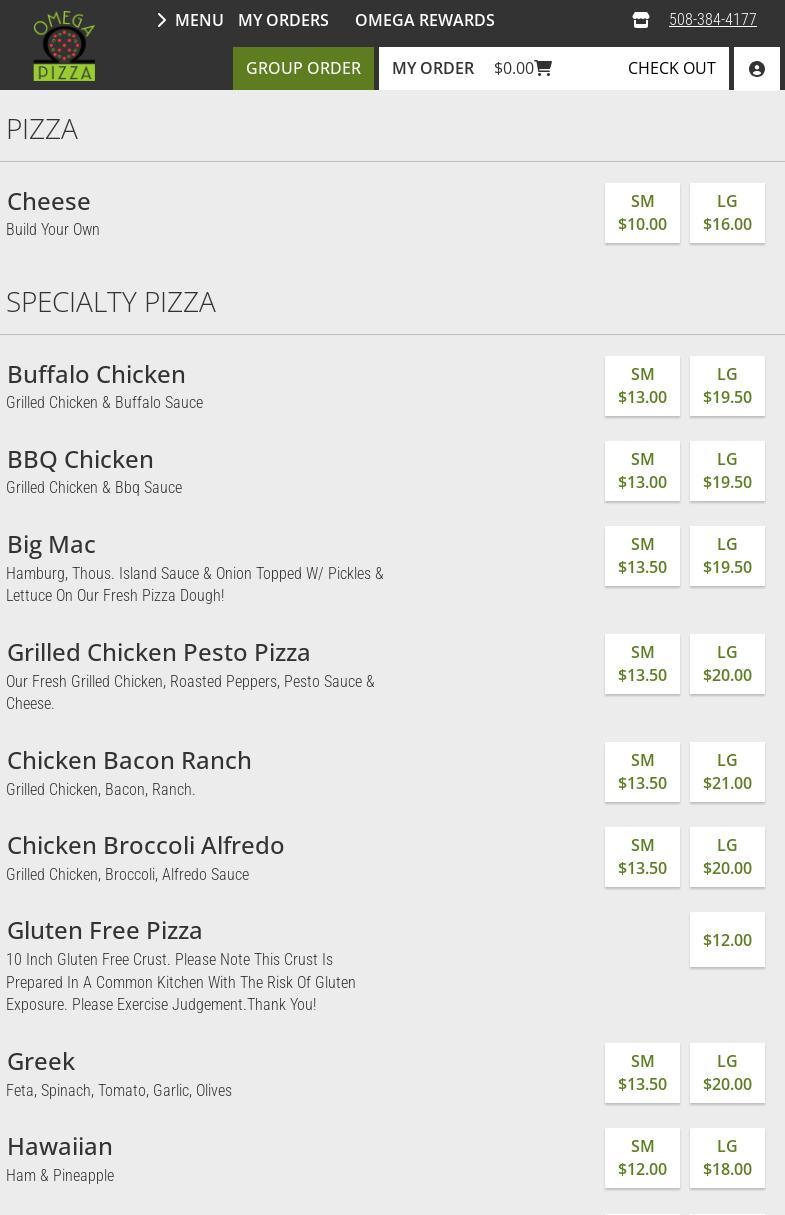Start a GROUP ORDER
Screen dimensions: 785x1215
[x=303, y=68]
